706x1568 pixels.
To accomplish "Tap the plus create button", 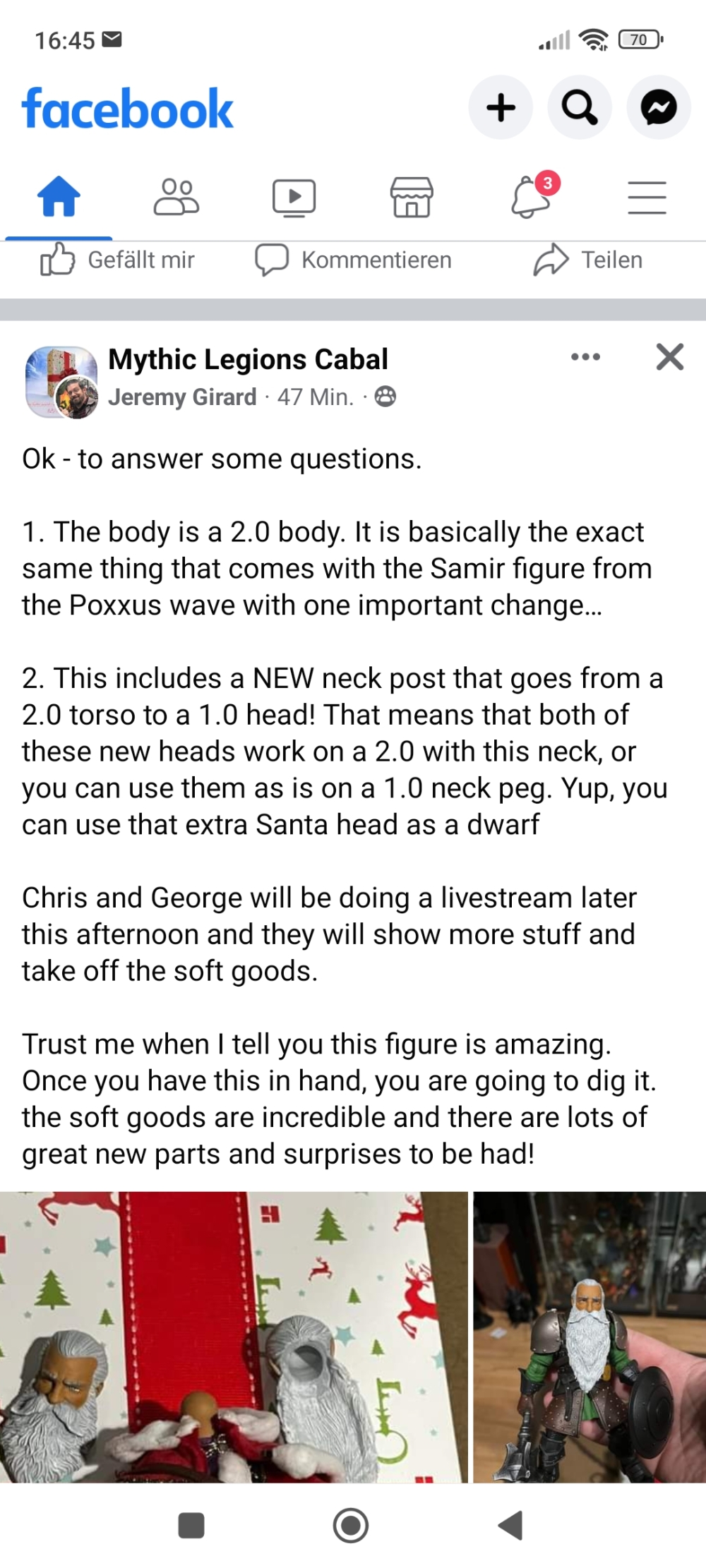I will [501, 108].
